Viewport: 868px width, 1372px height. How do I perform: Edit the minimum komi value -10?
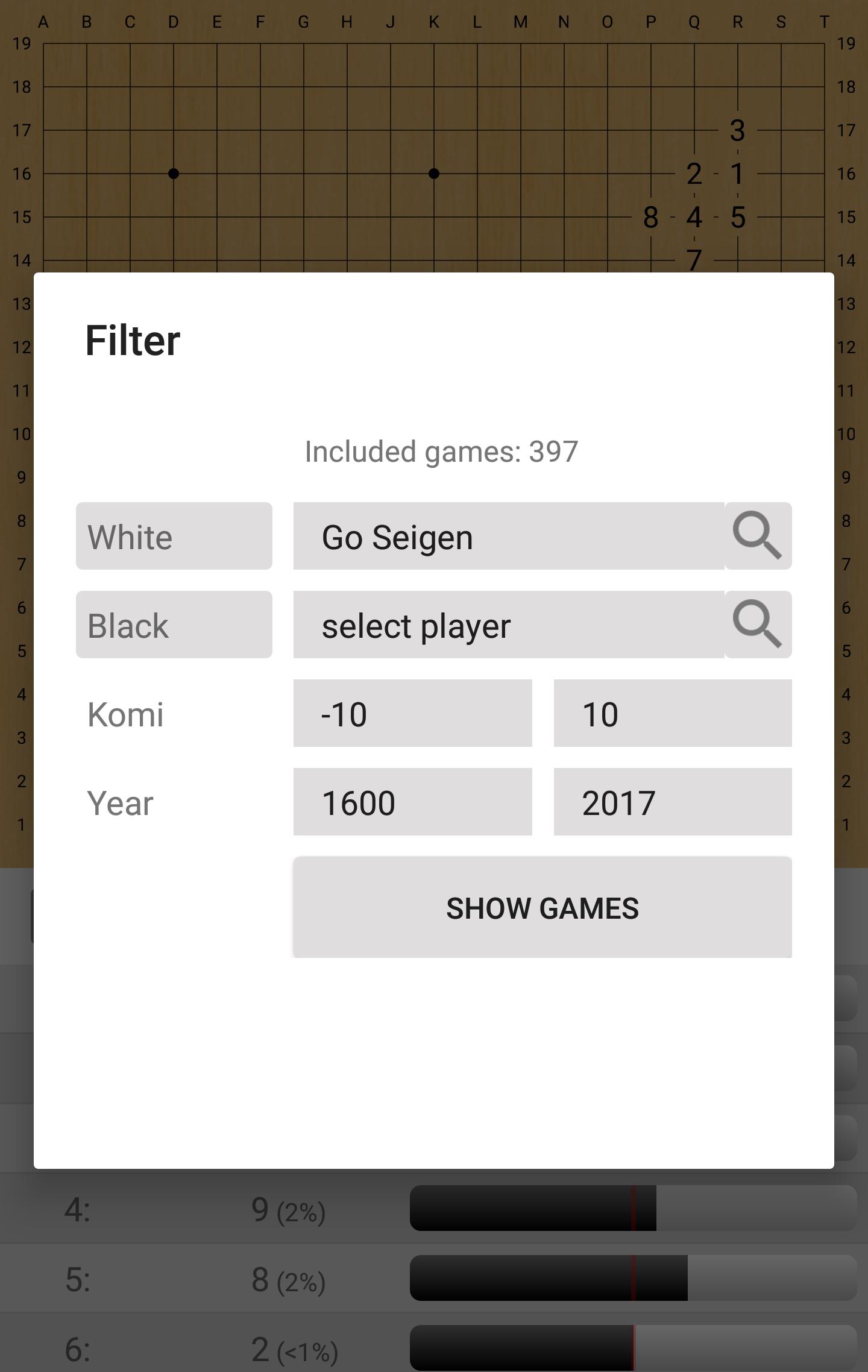[412, 713]
